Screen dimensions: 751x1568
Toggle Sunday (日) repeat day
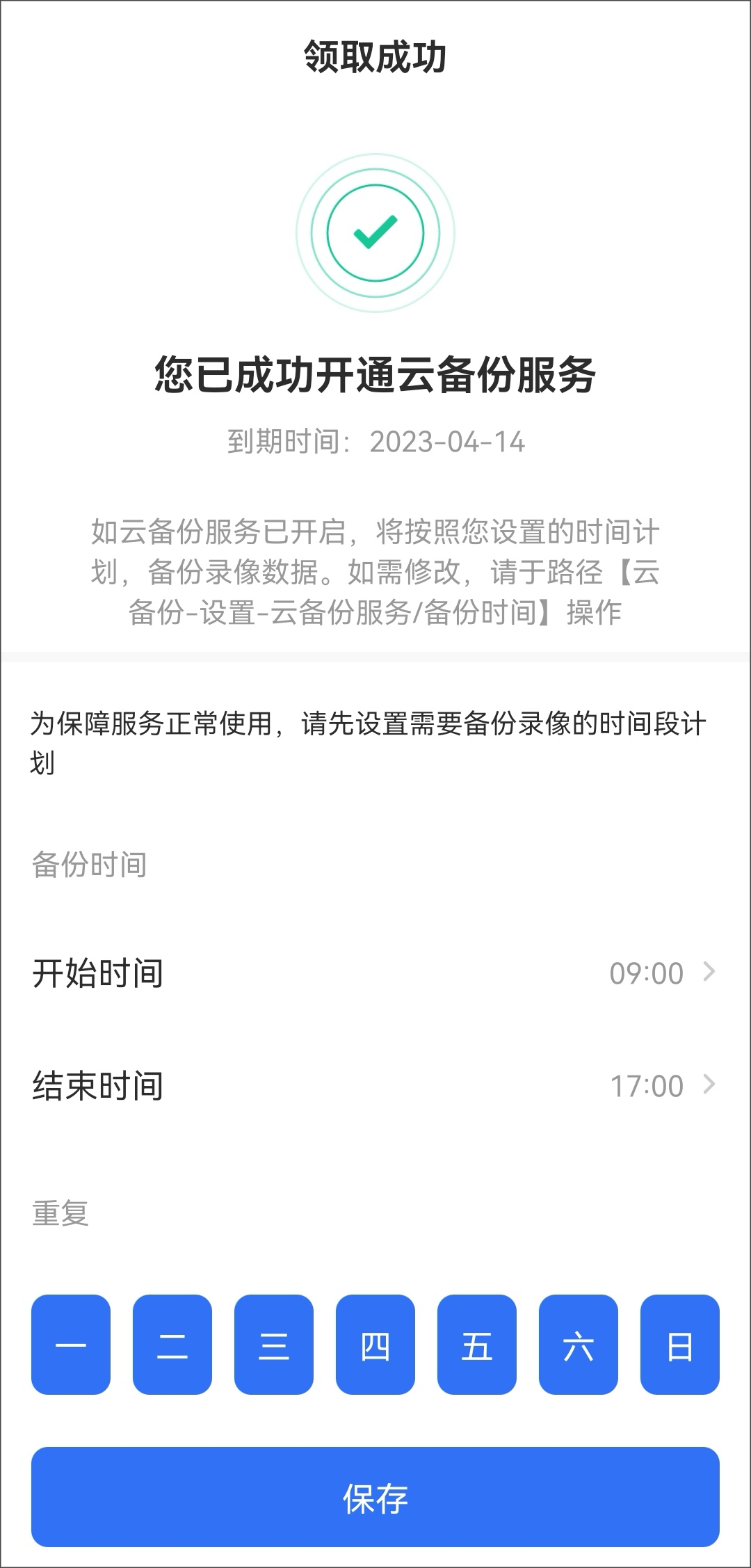point(680,1345)
